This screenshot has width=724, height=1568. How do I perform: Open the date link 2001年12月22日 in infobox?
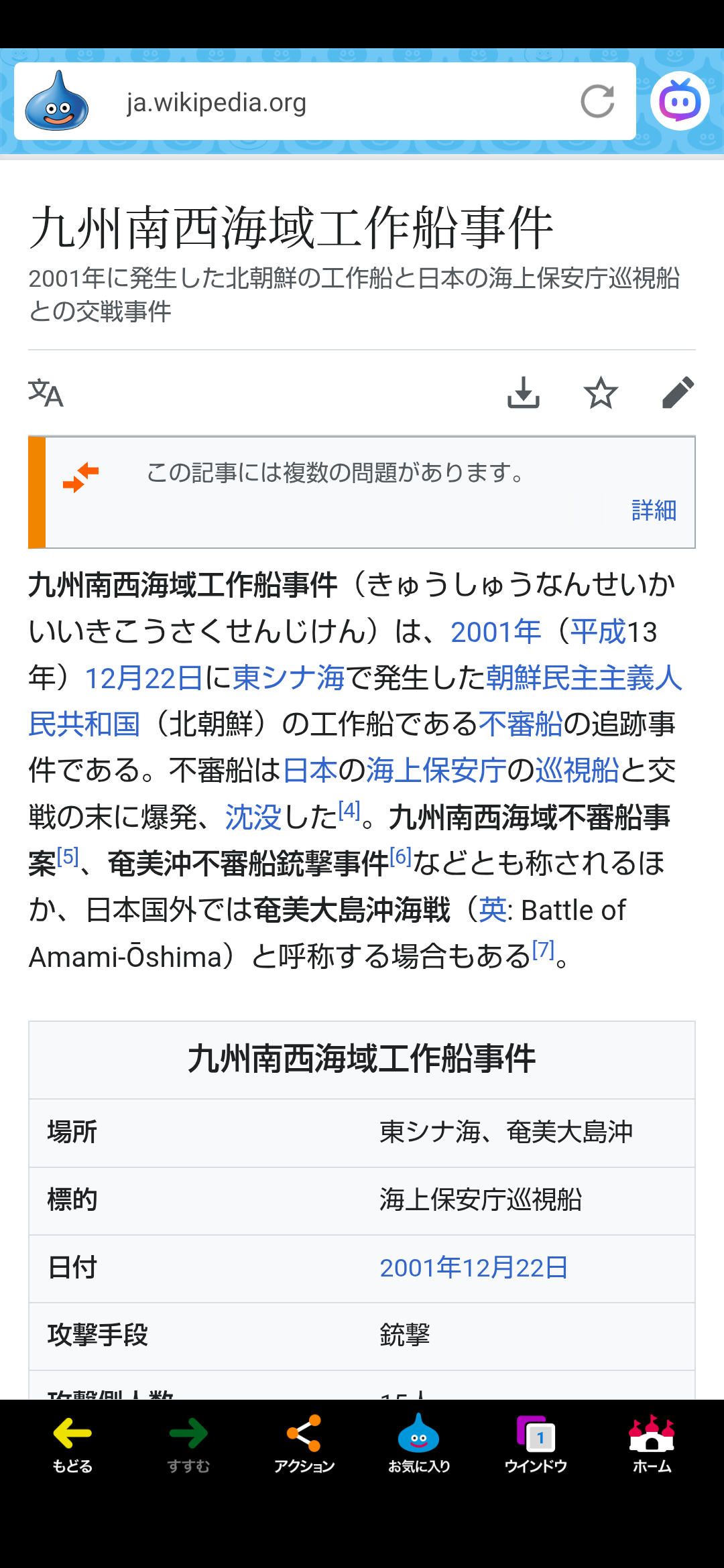[x=474, y=1268]
